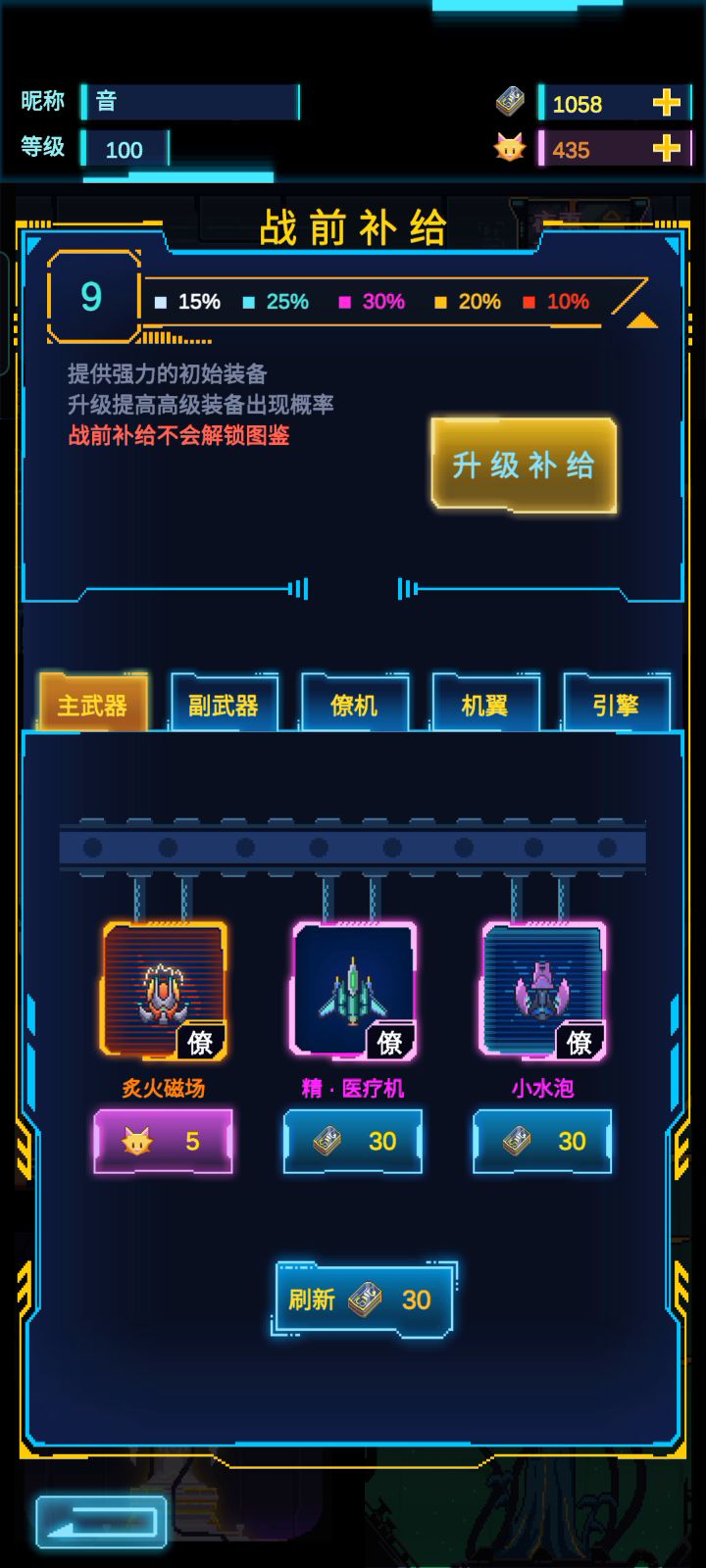View the 精·医疗机 item card
The height and width of the screenshot is (1568, 706).
[354, 991]
